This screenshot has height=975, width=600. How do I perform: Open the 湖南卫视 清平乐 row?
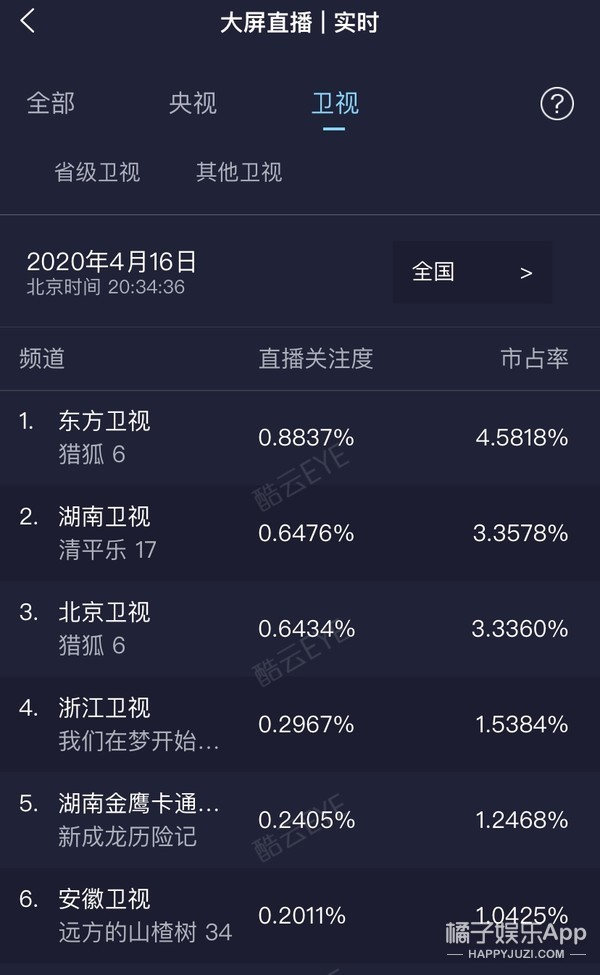coord(300,533)
